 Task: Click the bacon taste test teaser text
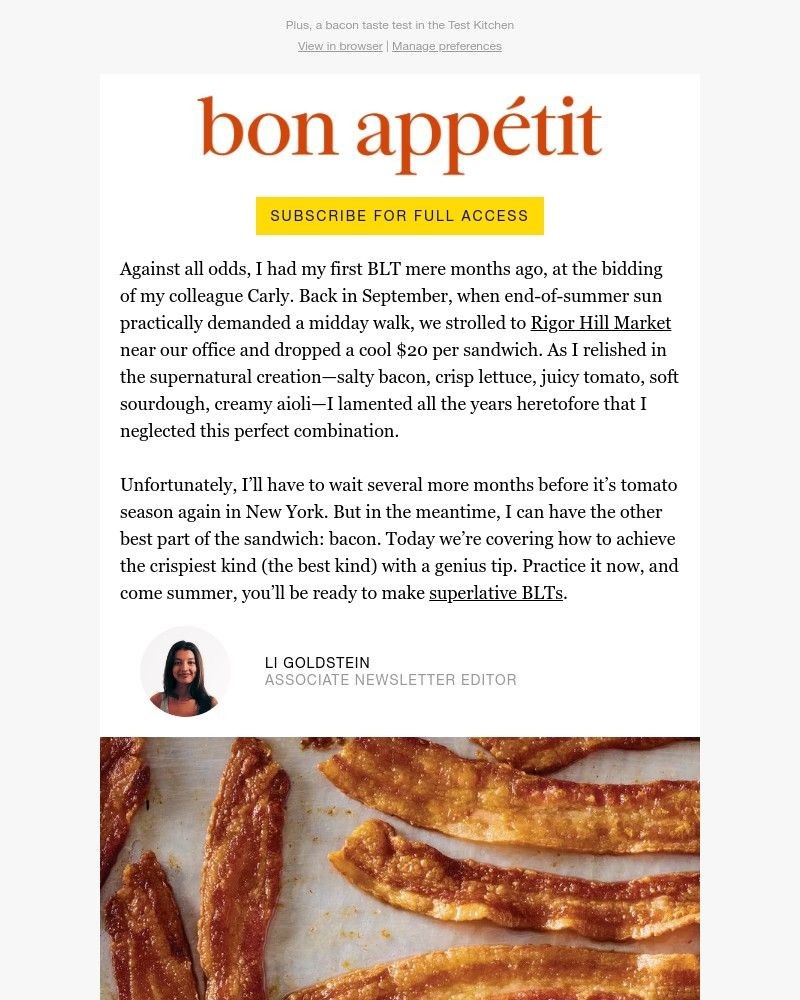pos(400,24)
